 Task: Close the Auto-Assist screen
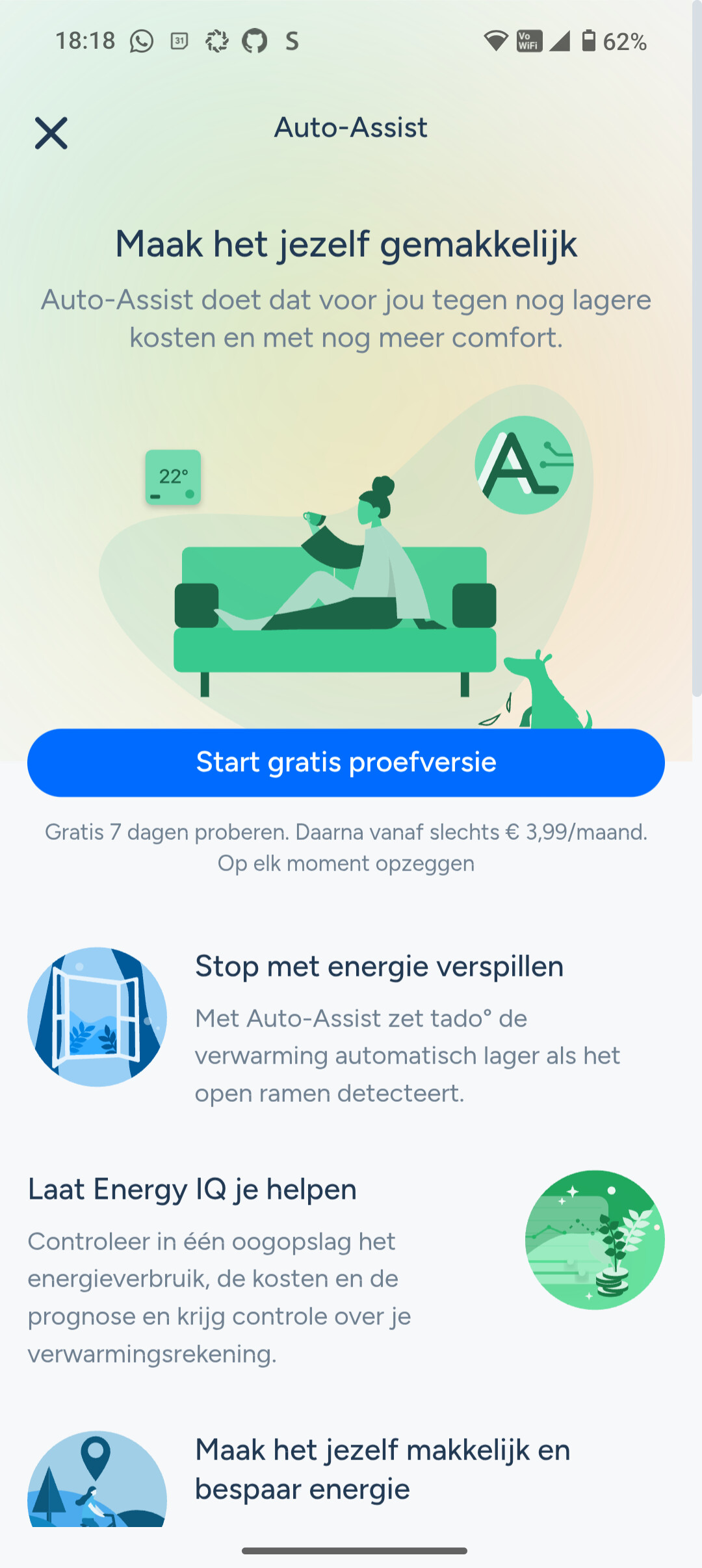coord(51,133)
